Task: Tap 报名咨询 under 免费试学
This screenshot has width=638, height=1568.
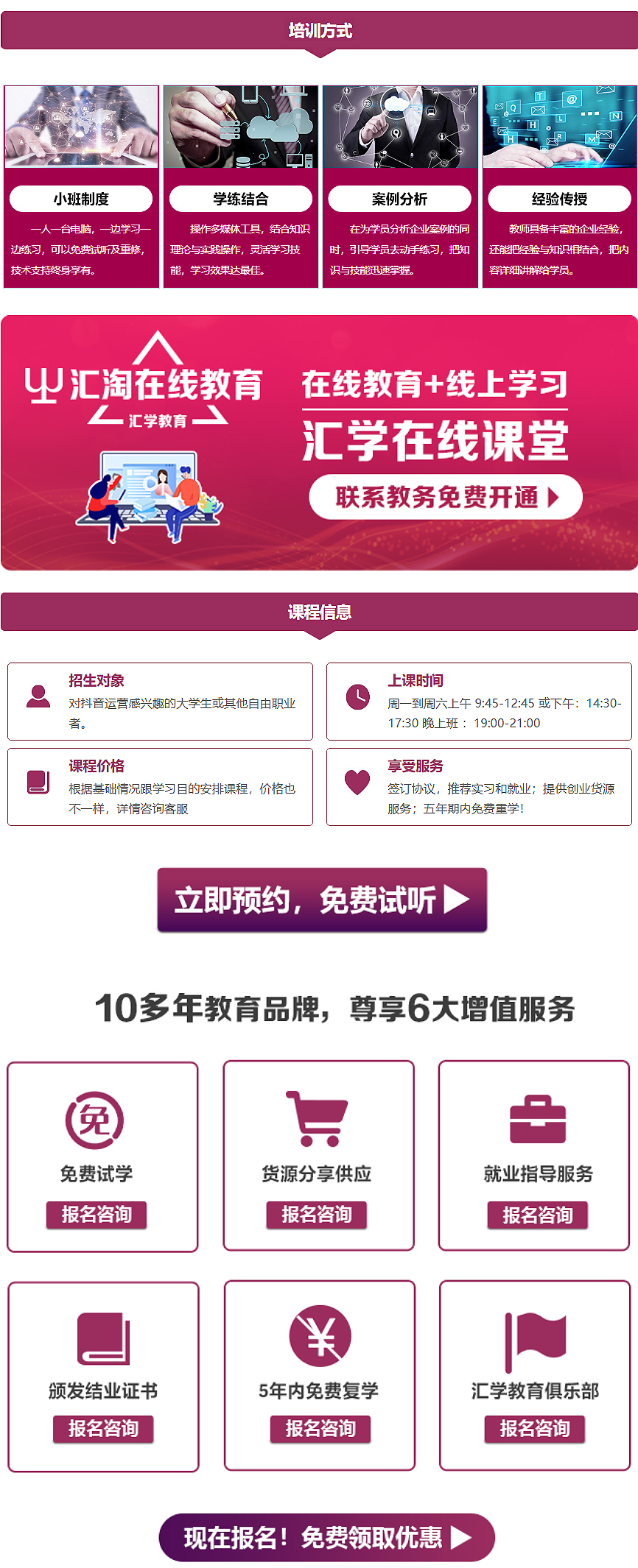Action: (97, 1215)
